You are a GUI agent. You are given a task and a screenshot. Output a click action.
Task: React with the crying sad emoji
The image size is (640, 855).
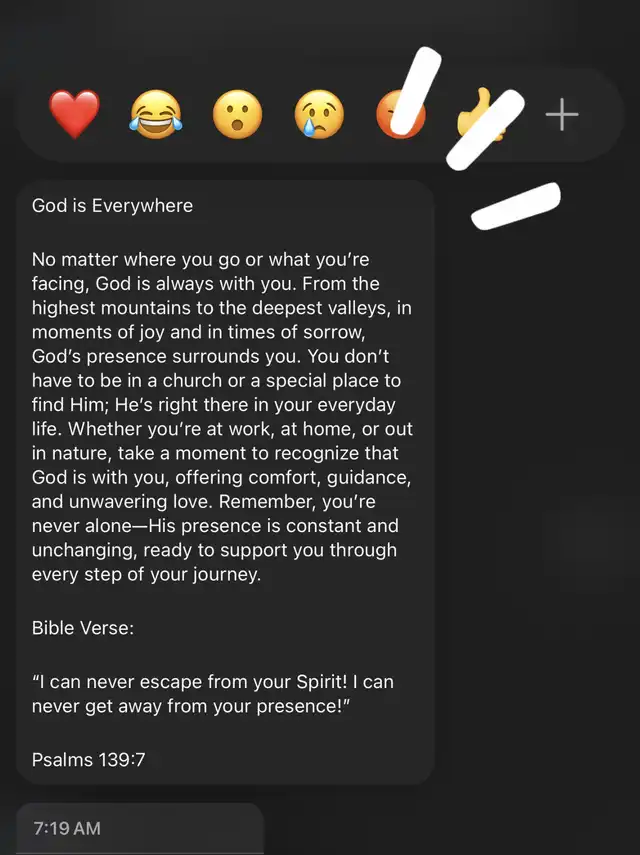tap(318, 115)
